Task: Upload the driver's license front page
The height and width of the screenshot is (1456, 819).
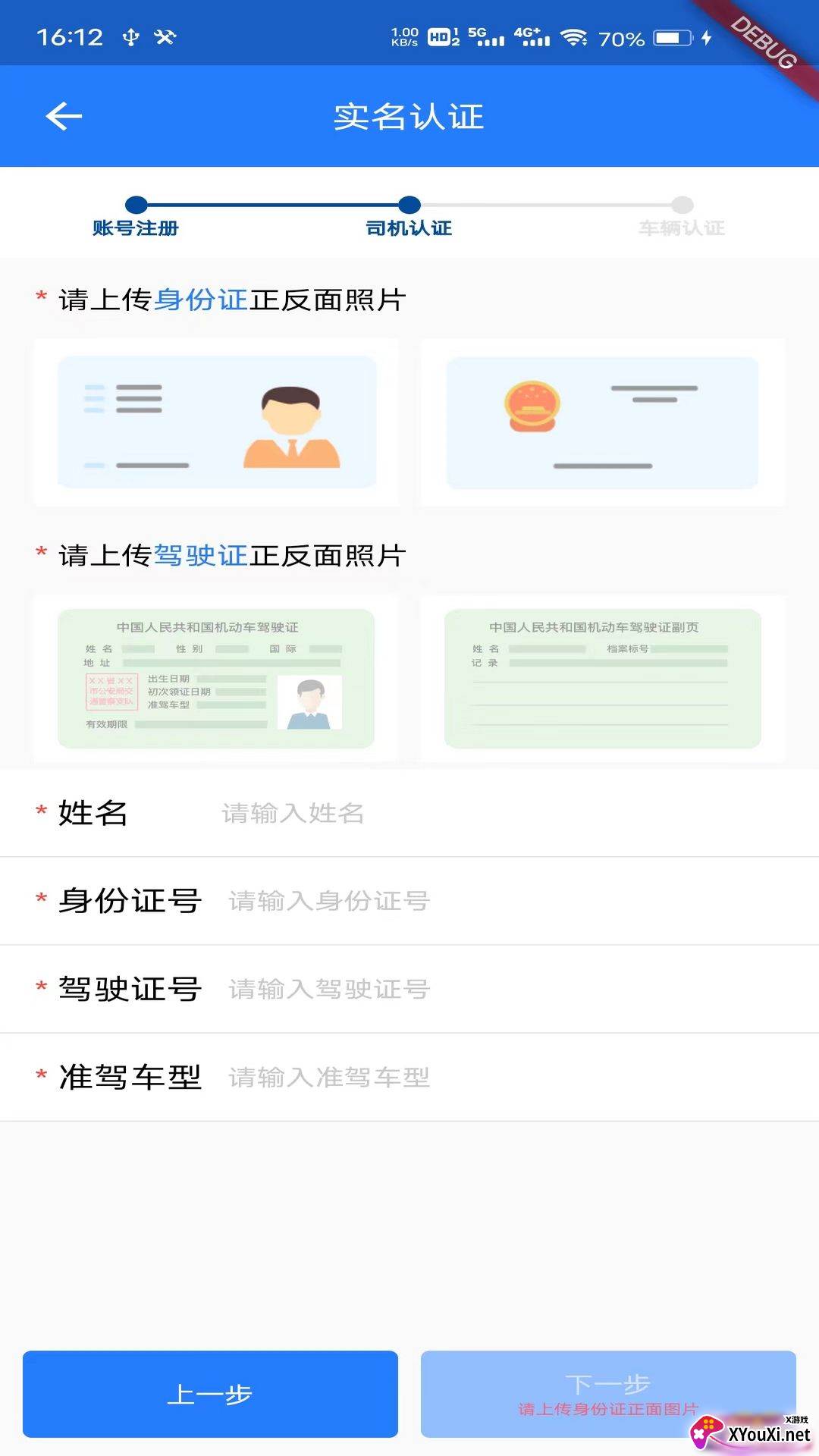Action: coord(216,679)
